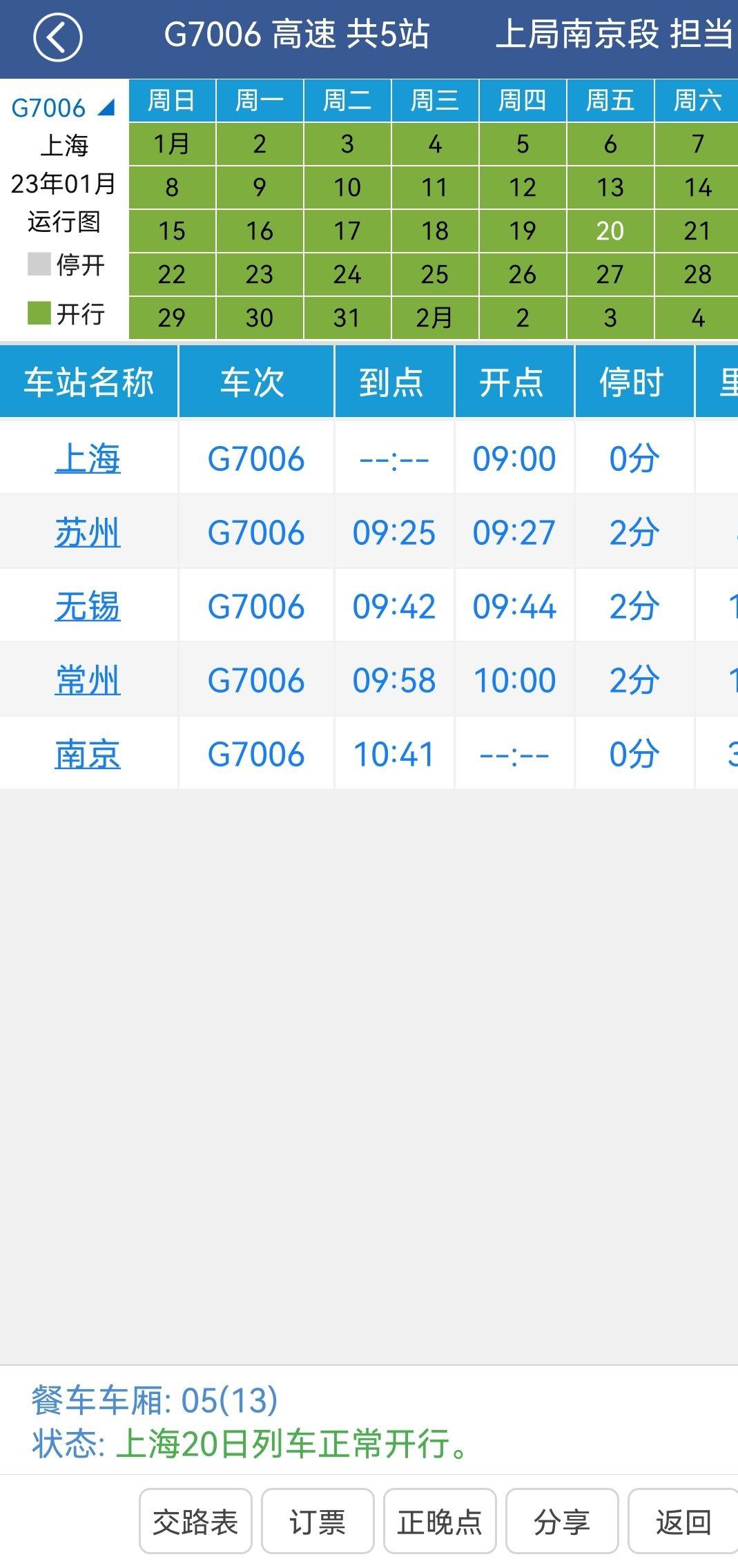Screen dimensions: 738x1568
Task: Open the 常州 station link
Action: tap(88, 680)
